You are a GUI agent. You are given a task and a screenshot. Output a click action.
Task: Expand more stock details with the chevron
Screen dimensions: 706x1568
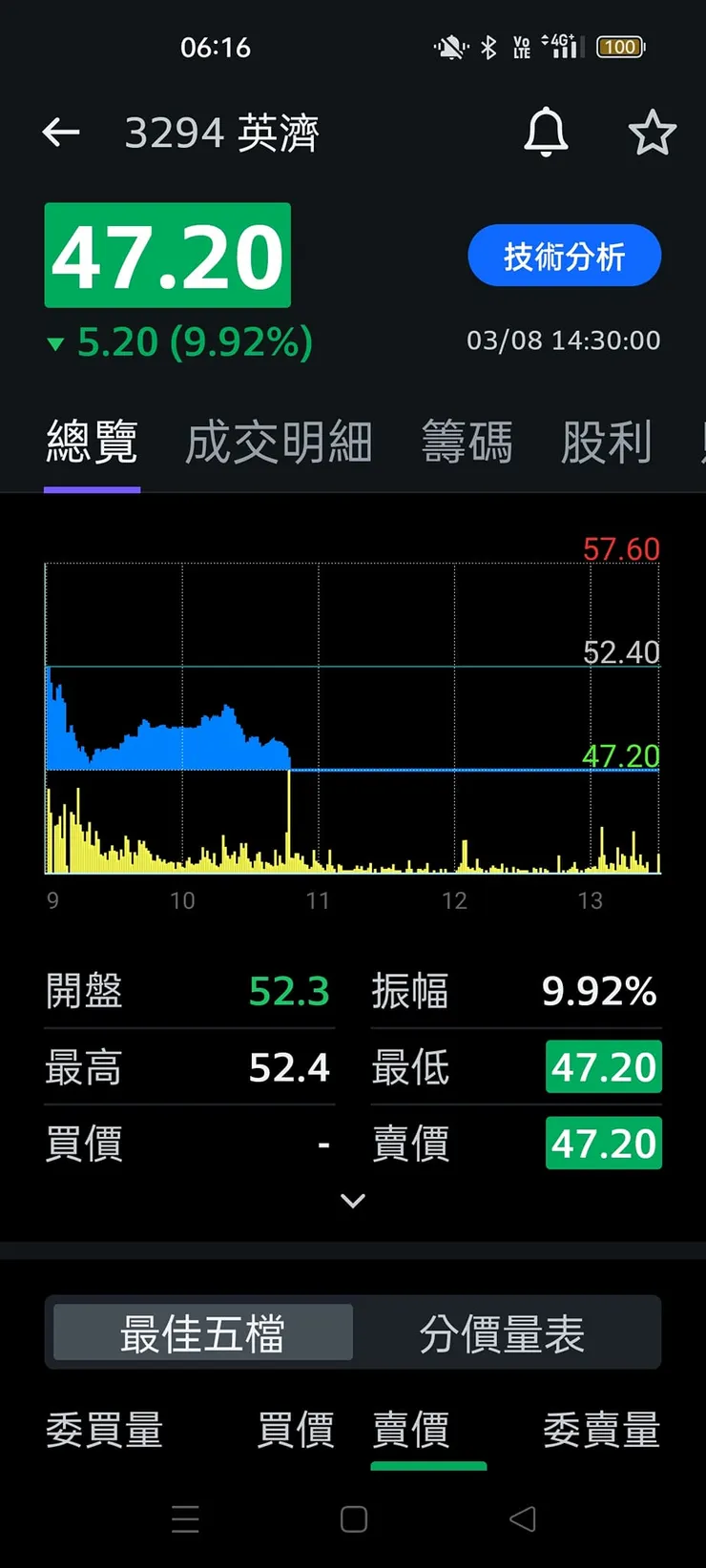pyautogui.click(x=353, y=1200)
